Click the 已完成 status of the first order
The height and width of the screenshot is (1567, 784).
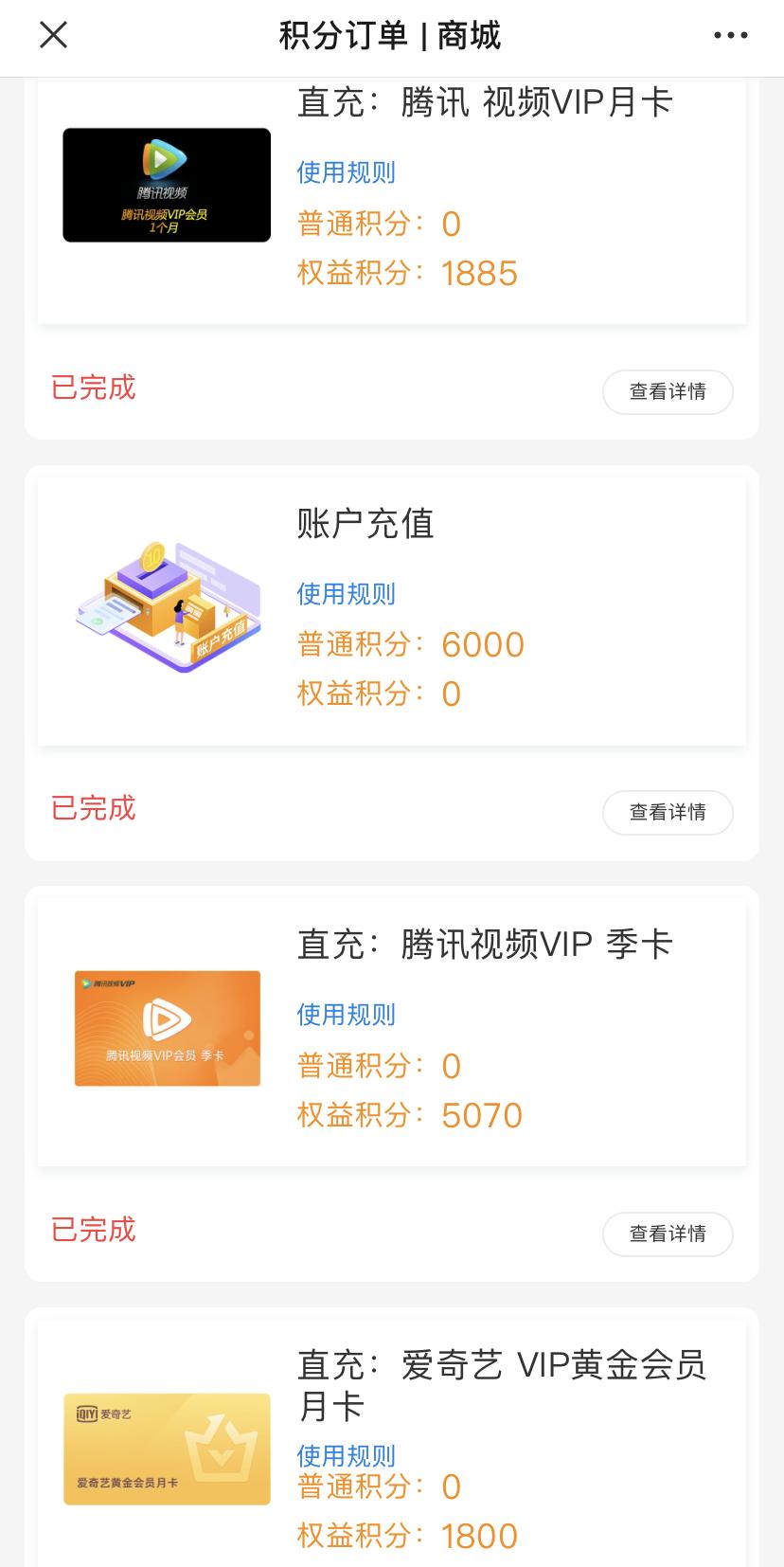93,387
